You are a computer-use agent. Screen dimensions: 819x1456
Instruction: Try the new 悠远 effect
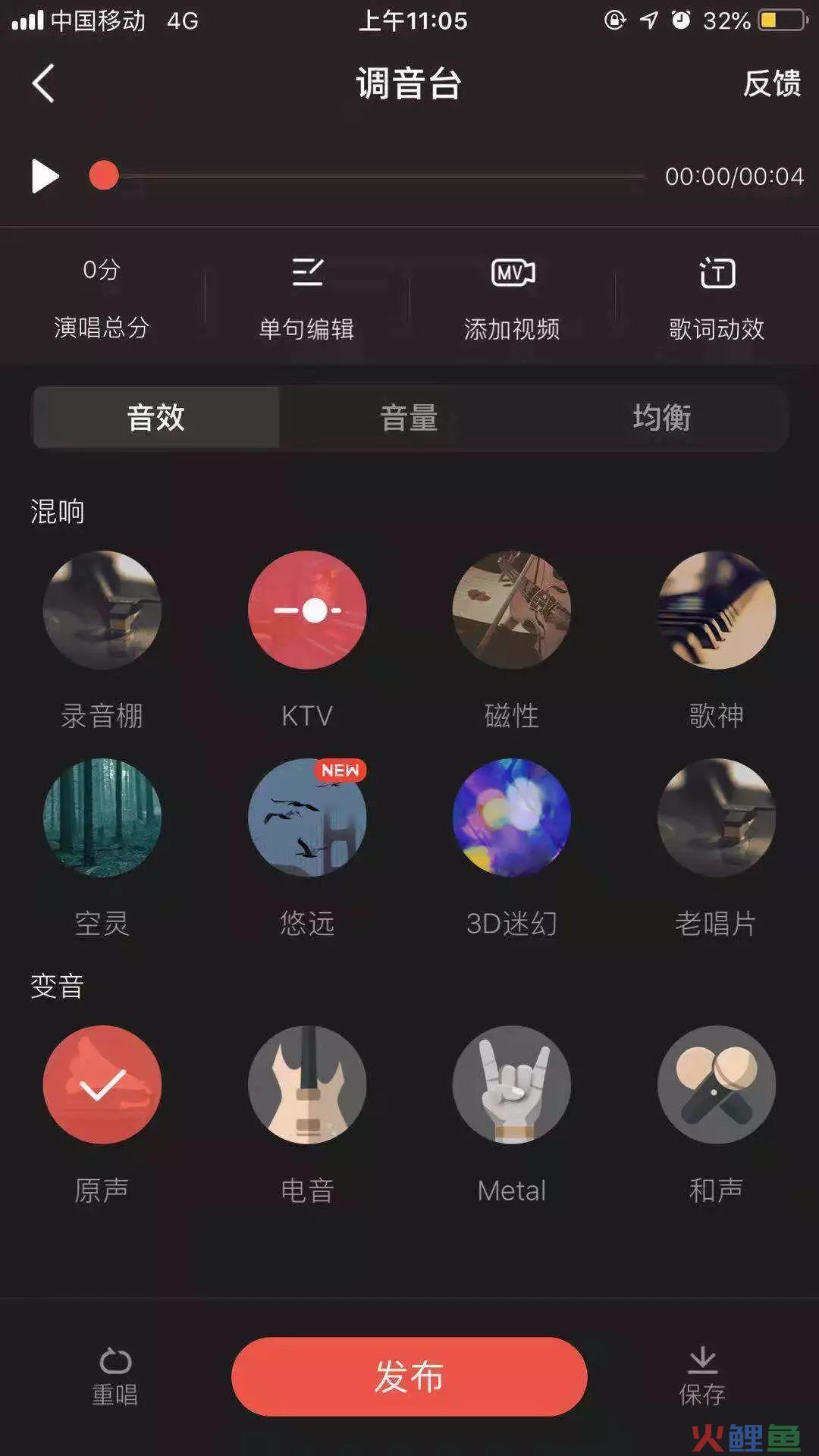(307, 817)
